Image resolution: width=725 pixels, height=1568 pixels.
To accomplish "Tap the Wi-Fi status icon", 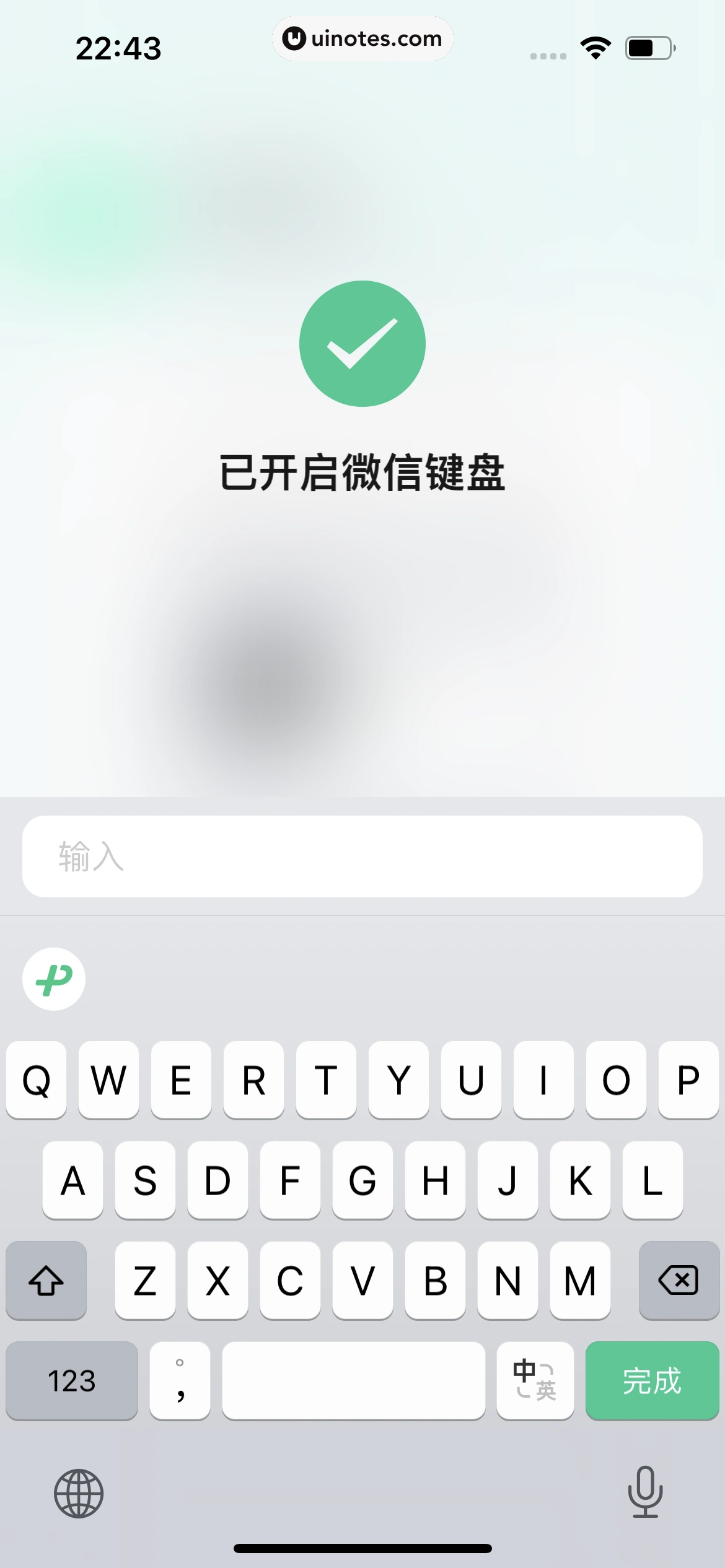I will coord(595,46).
